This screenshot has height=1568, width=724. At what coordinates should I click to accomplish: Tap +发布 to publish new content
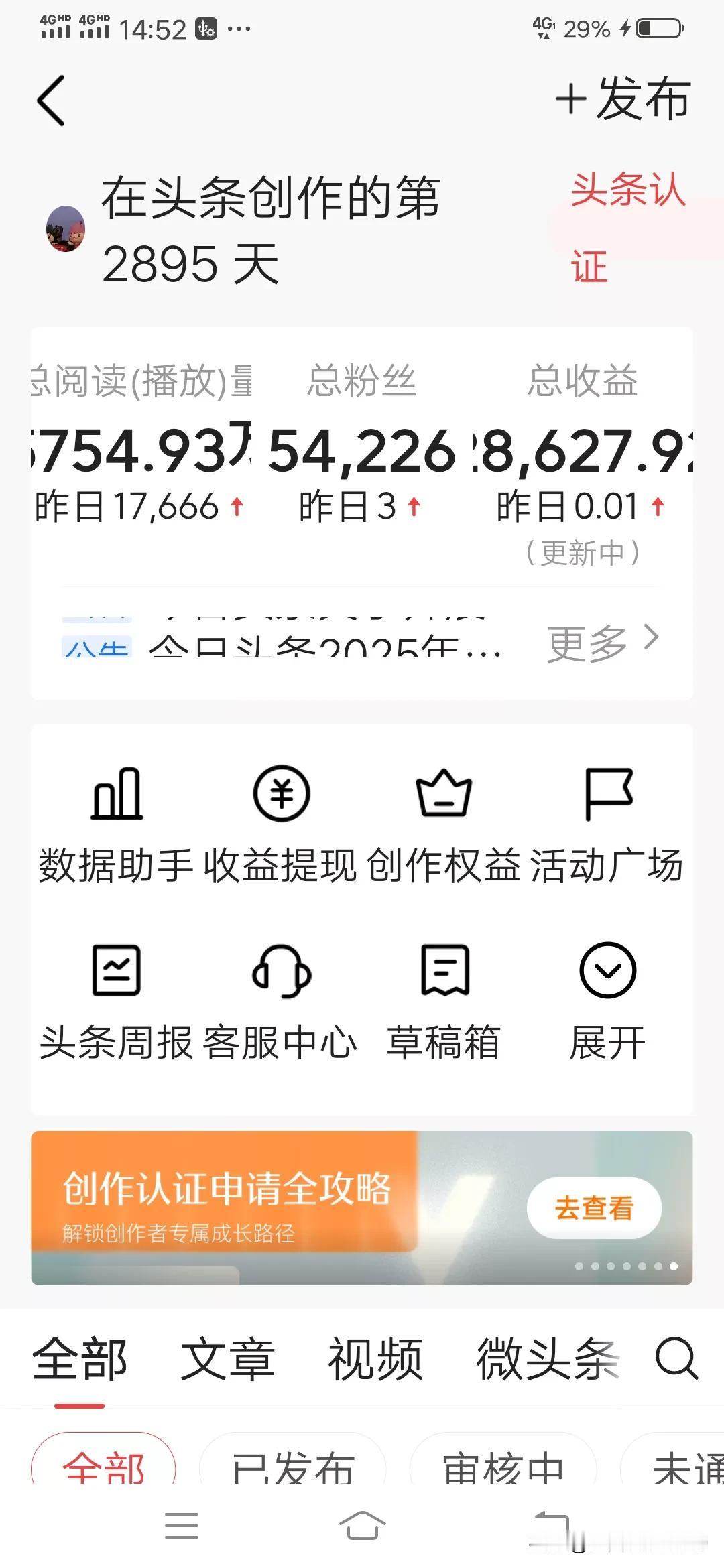[x=623, y=99]
